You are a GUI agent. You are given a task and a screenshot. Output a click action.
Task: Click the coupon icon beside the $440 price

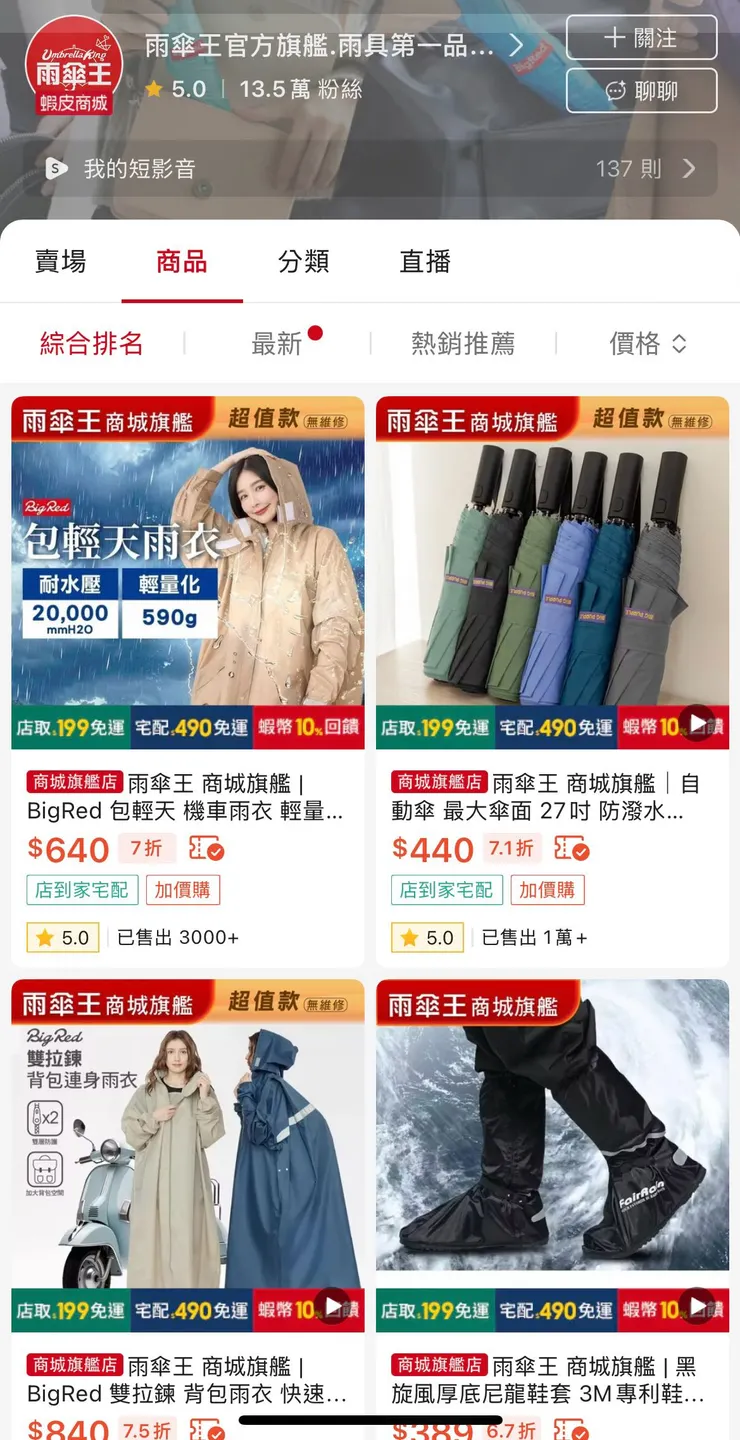[x=571, y=848]
